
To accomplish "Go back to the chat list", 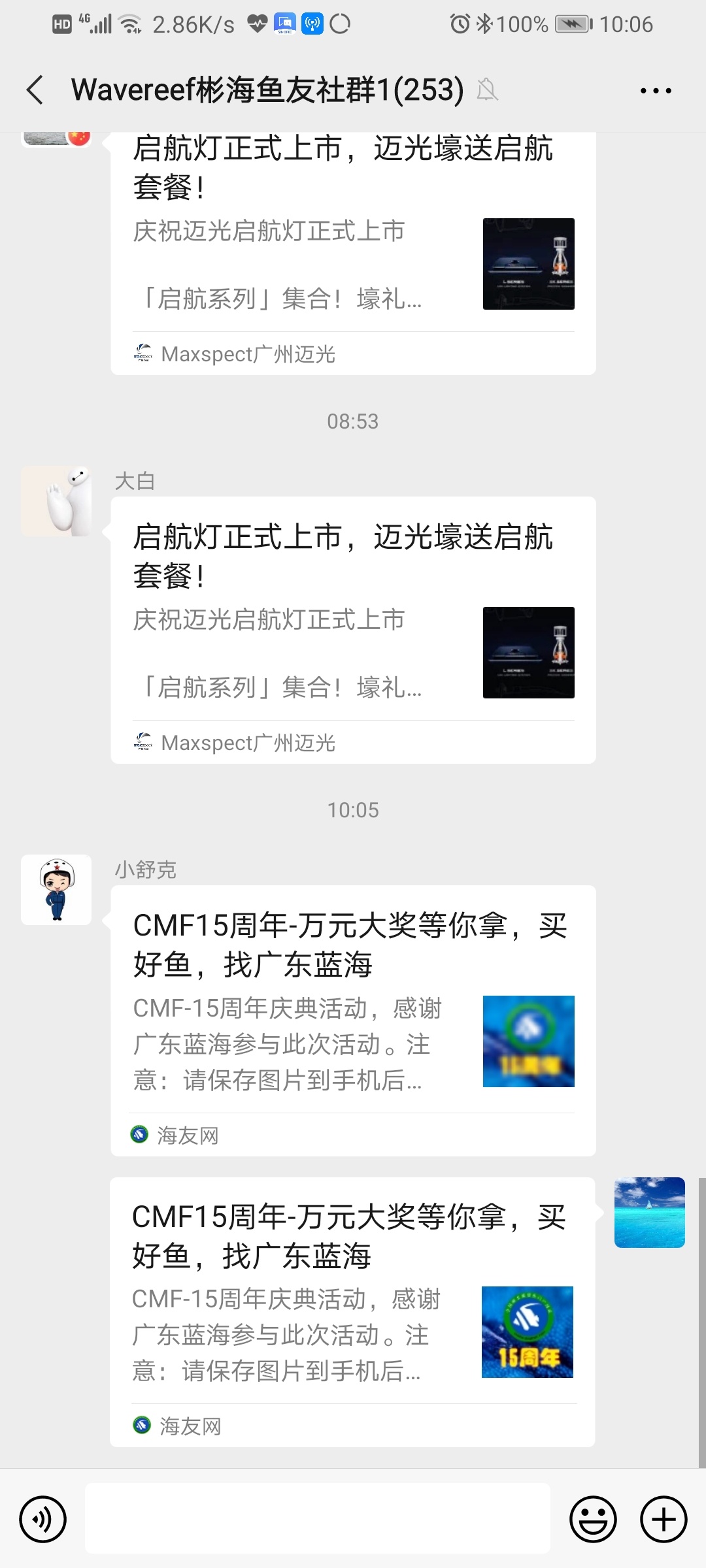I will click(35, 90).
